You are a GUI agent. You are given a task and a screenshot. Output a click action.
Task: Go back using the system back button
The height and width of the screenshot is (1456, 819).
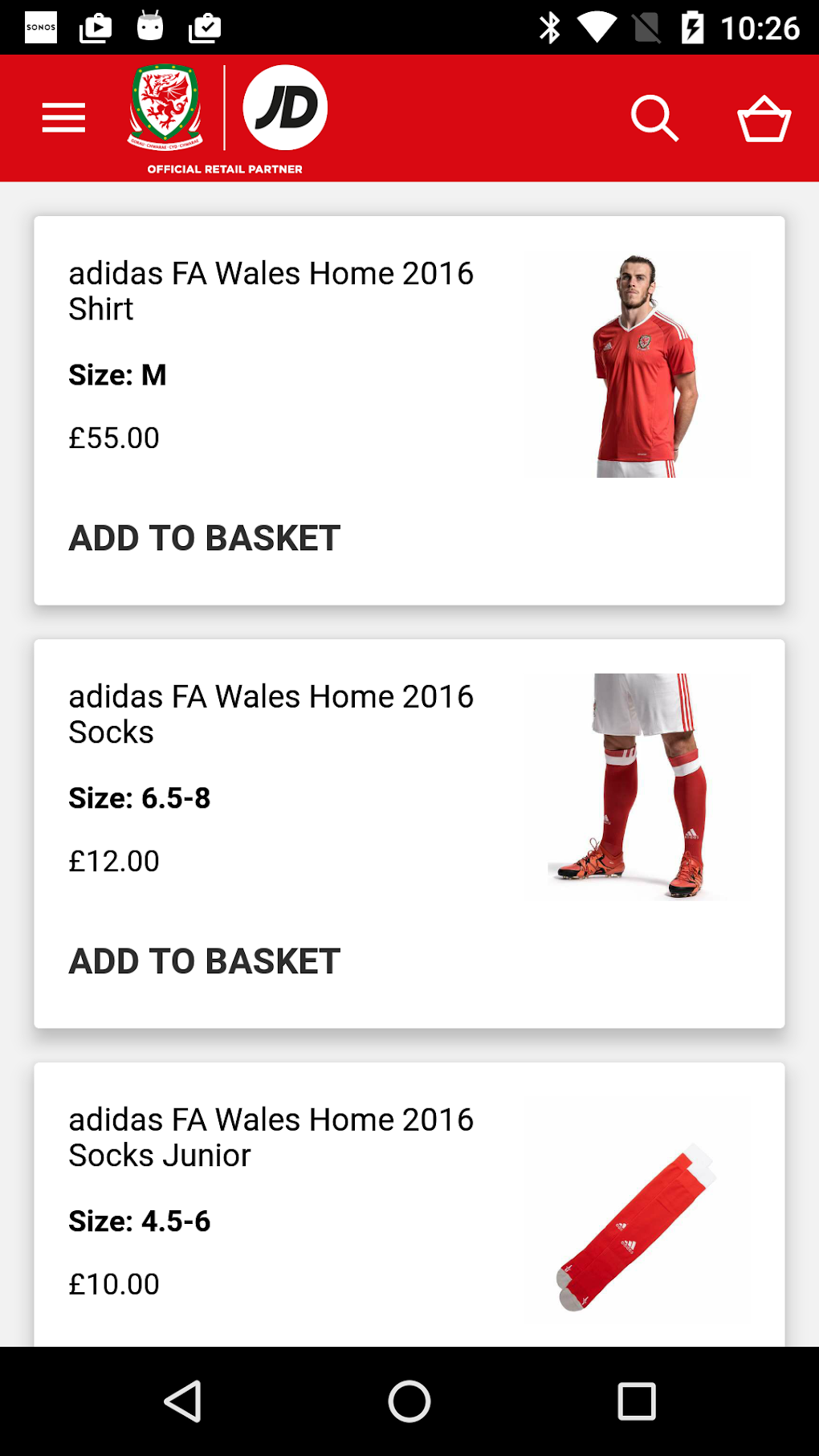tap(183, 1401)
